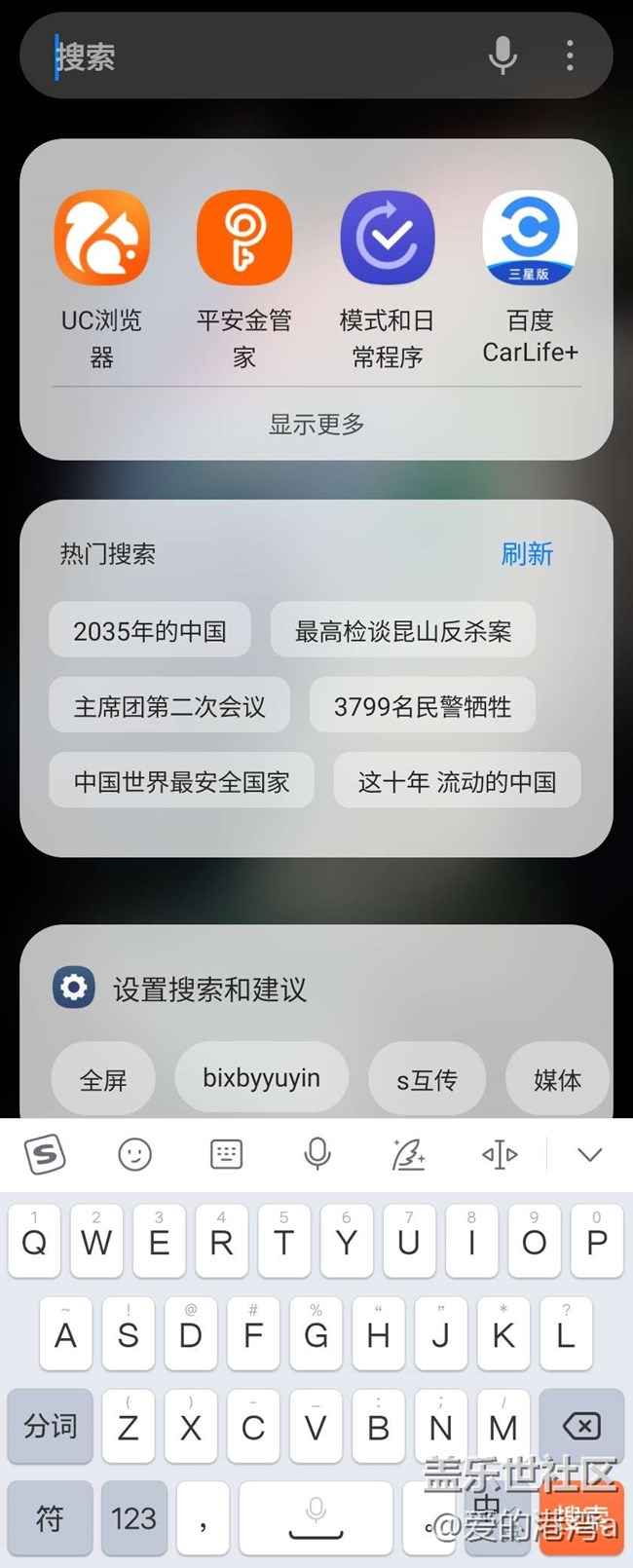Open 平安金管家 app
This screenshot has width=633, height=1568.
click(244, 240)
